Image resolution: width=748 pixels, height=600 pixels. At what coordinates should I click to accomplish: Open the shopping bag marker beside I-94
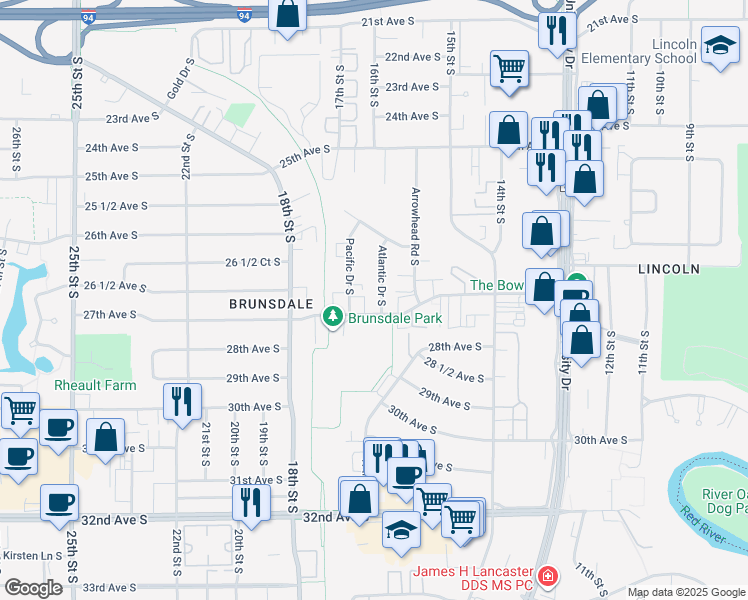click(287, 16)
